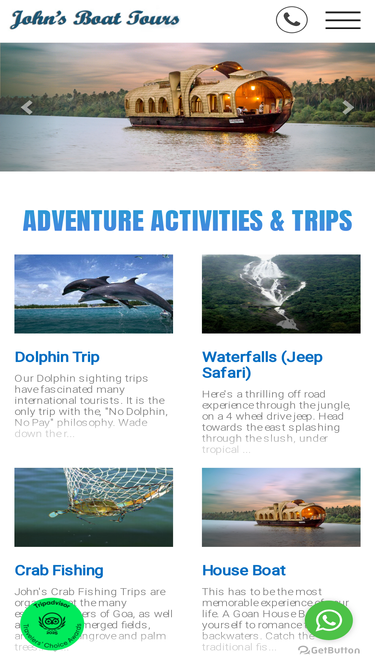
Task: Open the Dolphin Trip title link
Action: tap(57, 357)
